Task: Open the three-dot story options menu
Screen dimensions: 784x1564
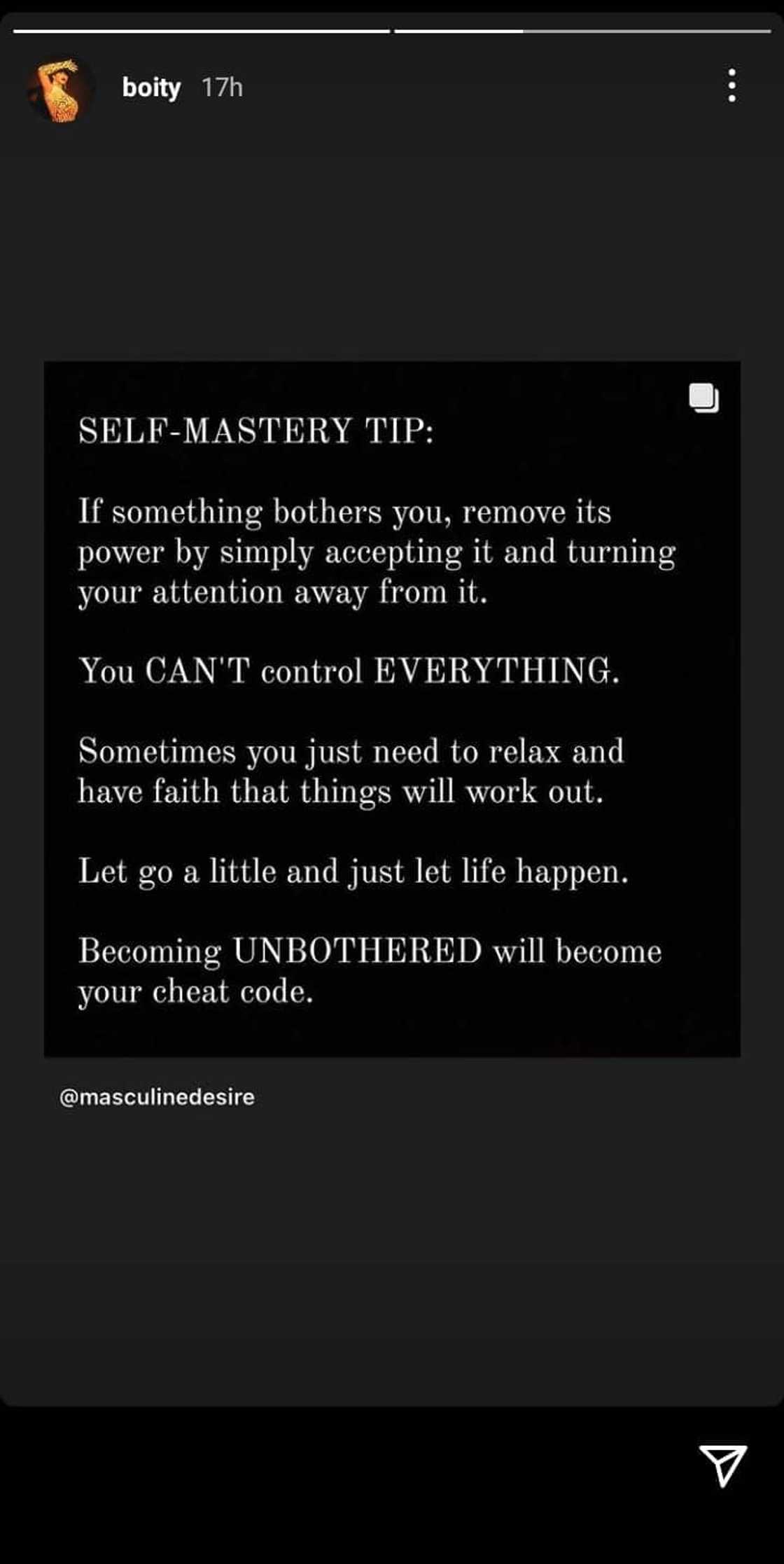Action: (731, 85)
